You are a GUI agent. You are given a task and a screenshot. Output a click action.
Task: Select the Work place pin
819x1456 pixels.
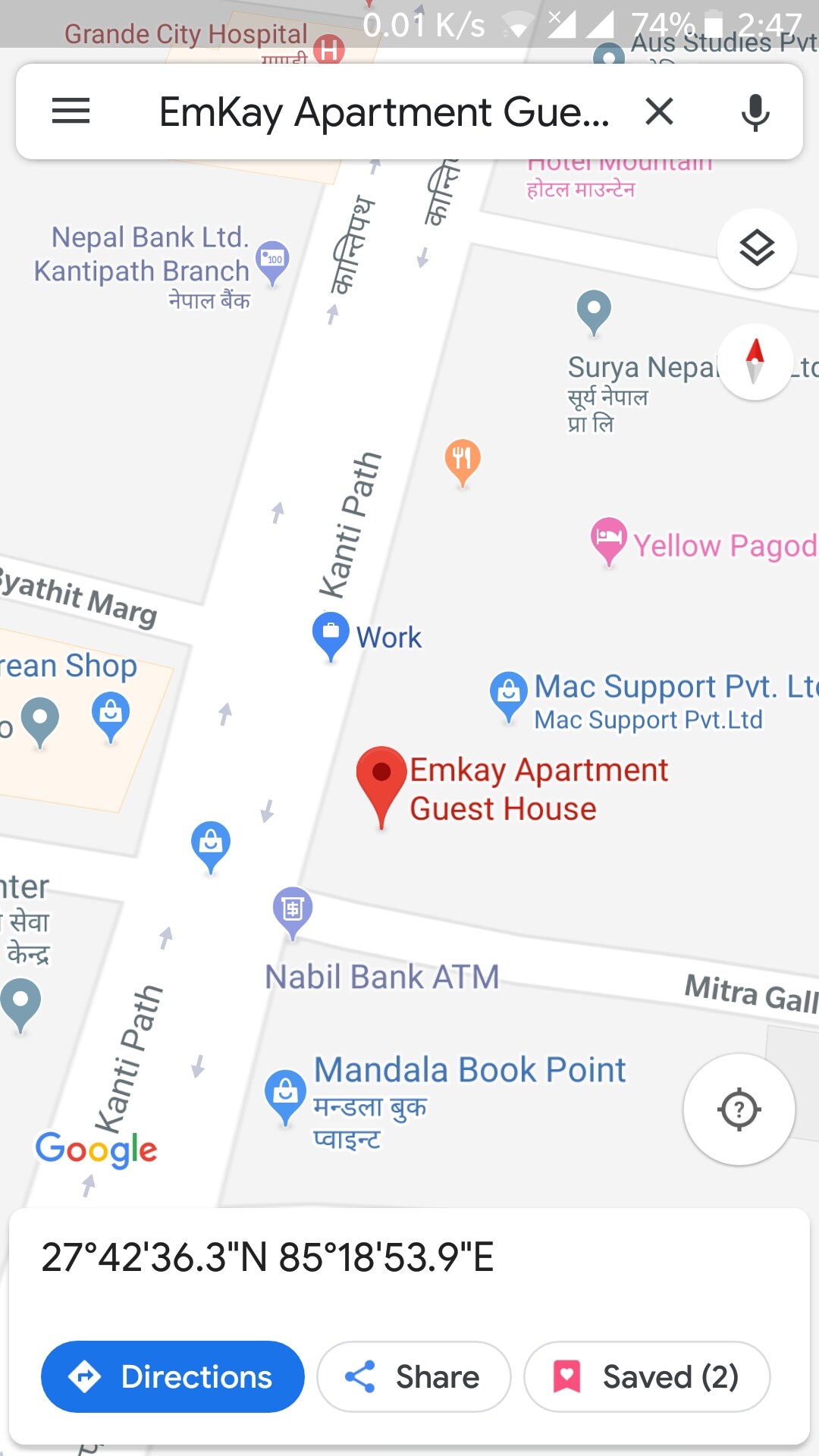tap(331, 634)
